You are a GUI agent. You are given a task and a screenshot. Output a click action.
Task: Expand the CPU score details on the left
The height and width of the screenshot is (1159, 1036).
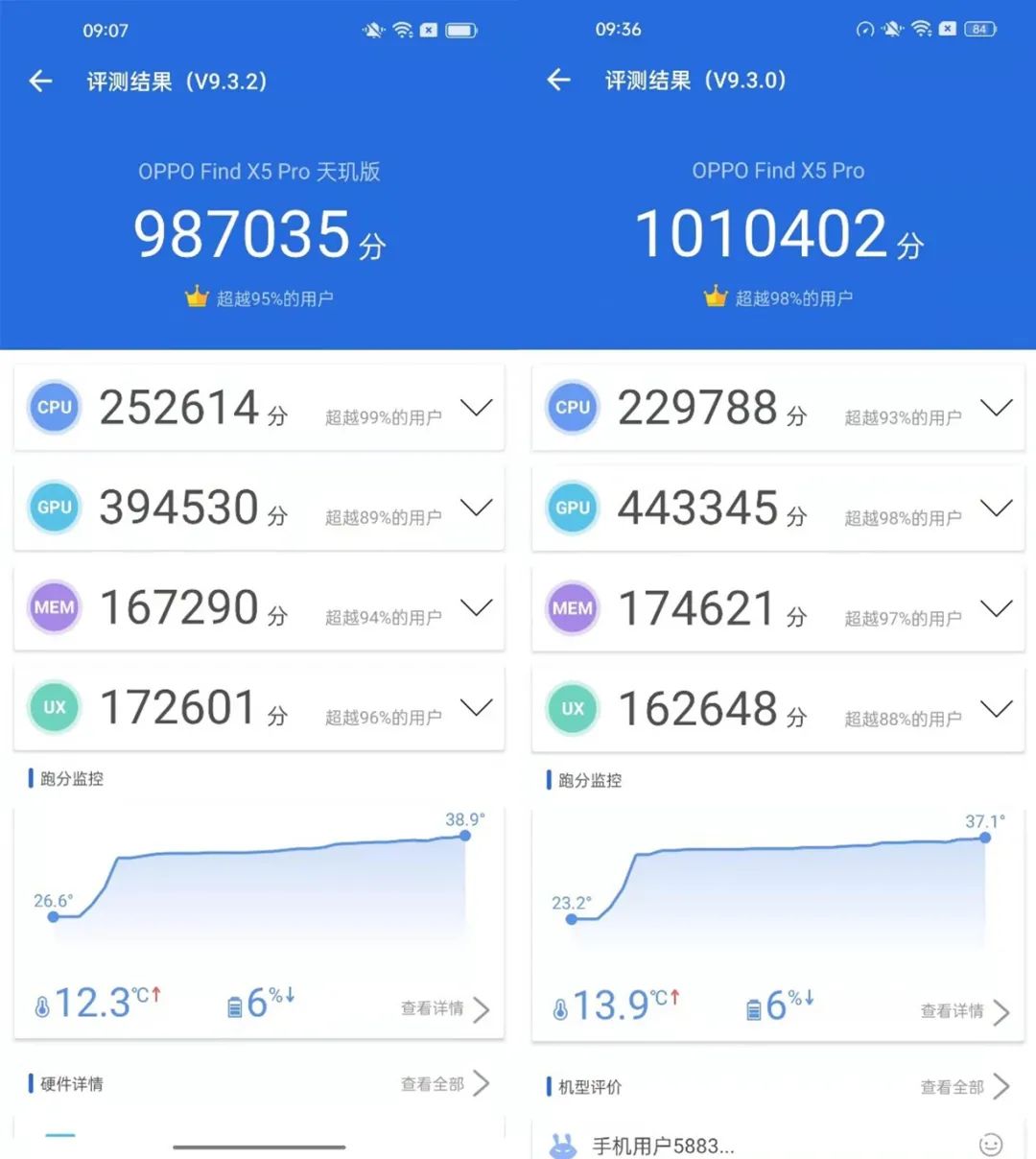tap(477, 407)
